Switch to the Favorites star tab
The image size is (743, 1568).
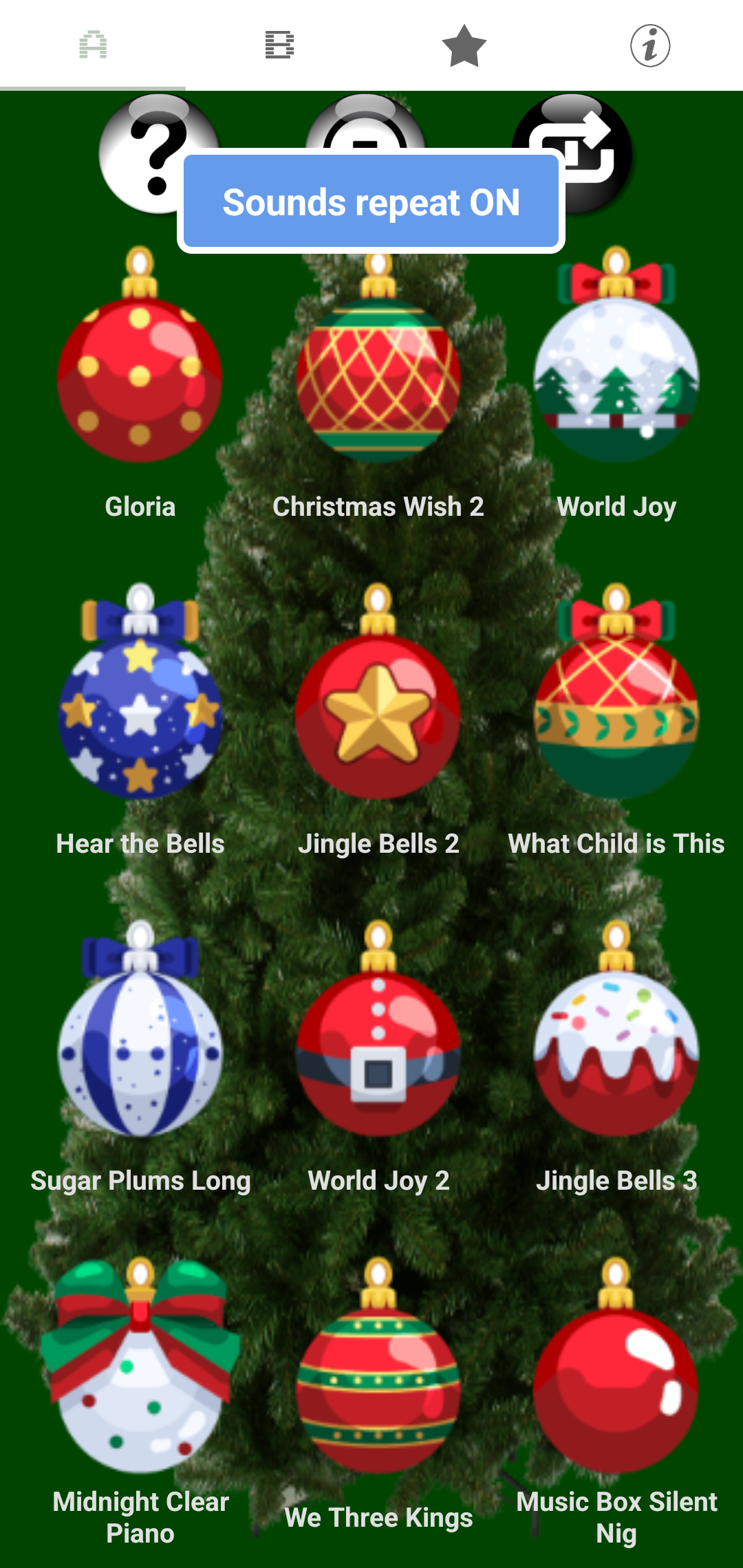click(464, 45)
